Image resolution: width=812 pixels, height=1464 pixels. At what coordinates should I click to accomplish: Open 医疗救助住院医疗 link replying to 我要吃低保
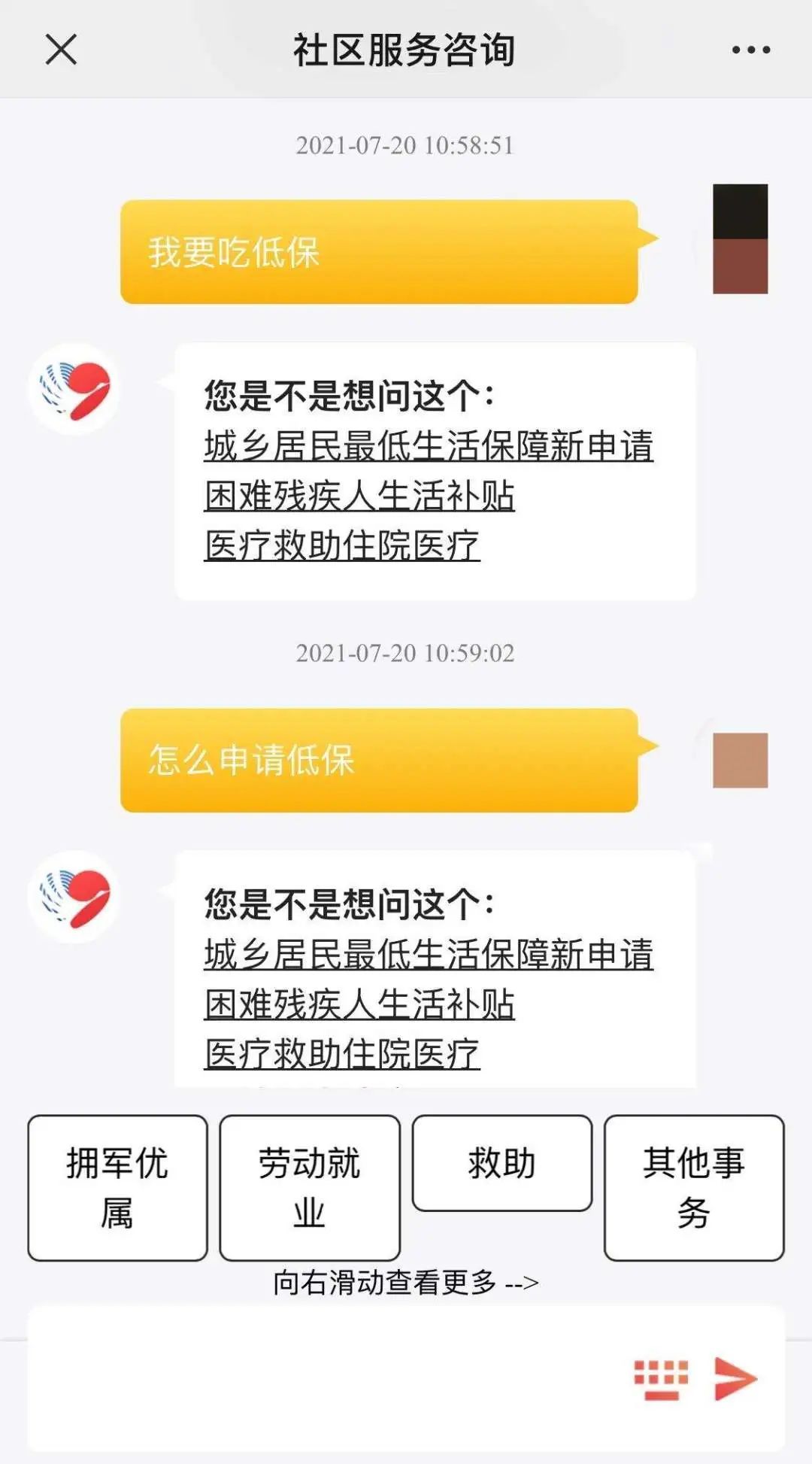pos(342,546)
